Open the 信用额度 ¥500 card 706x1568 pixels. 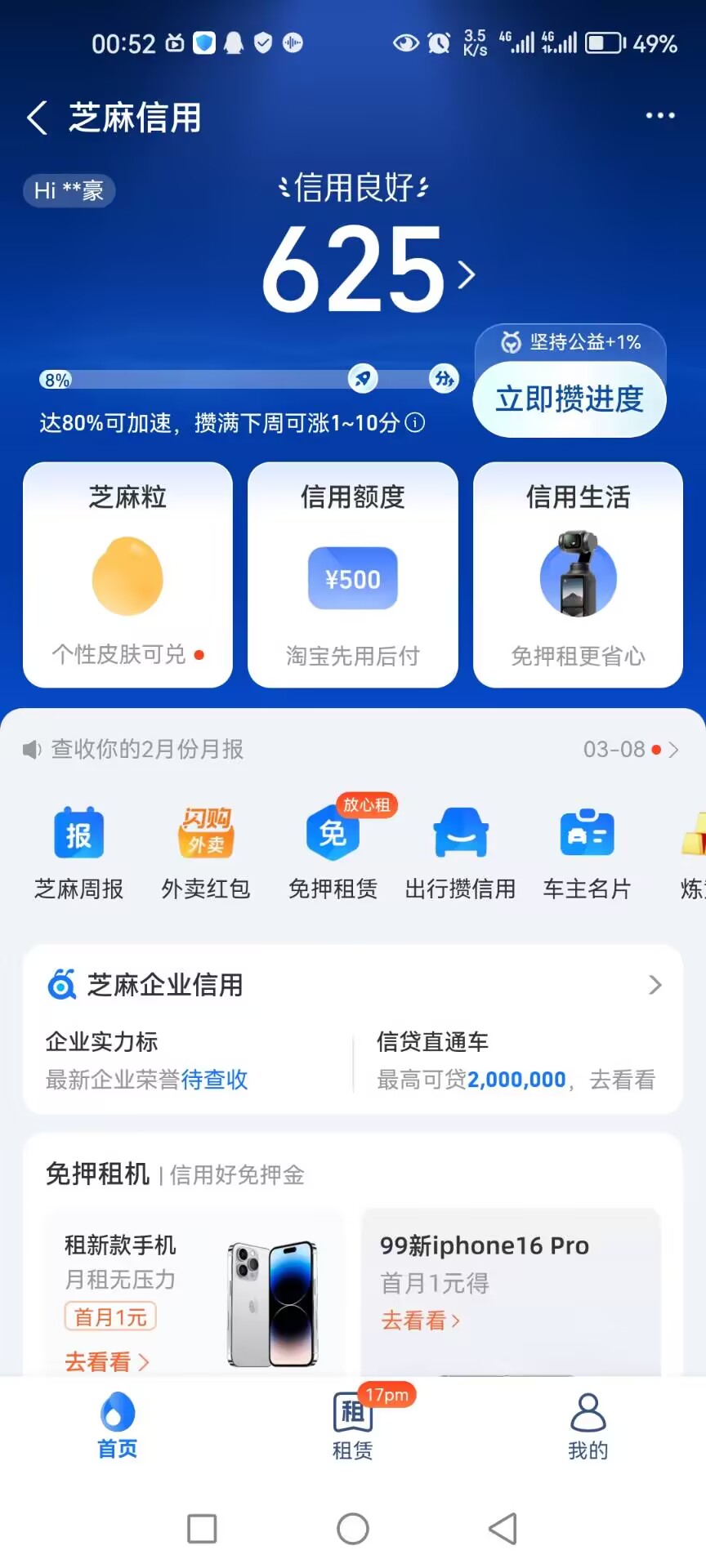(x=353, y=575)
